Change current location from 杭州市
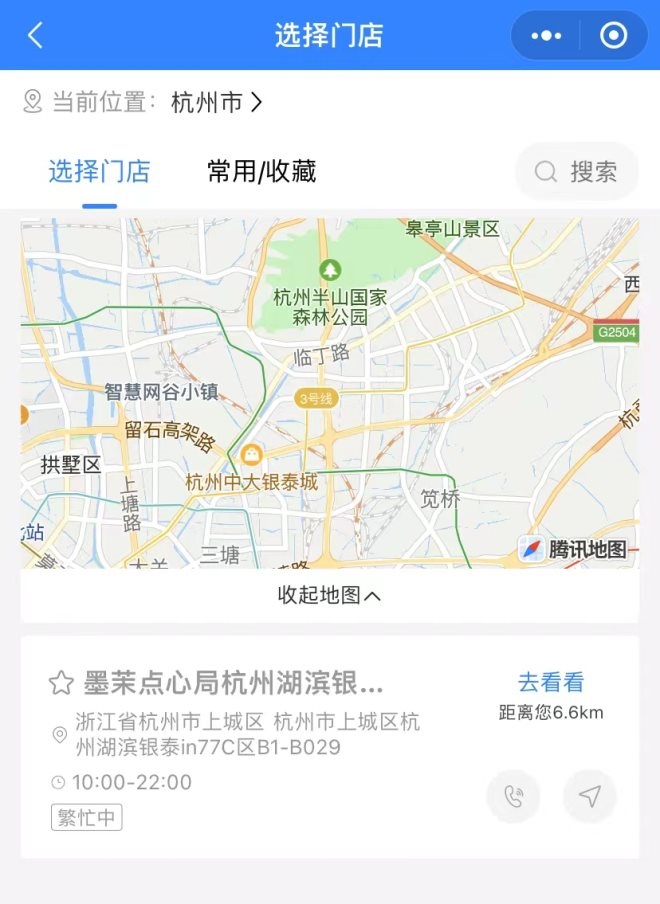Viewport: 660px width, 904px height. [x=216, y=102]
